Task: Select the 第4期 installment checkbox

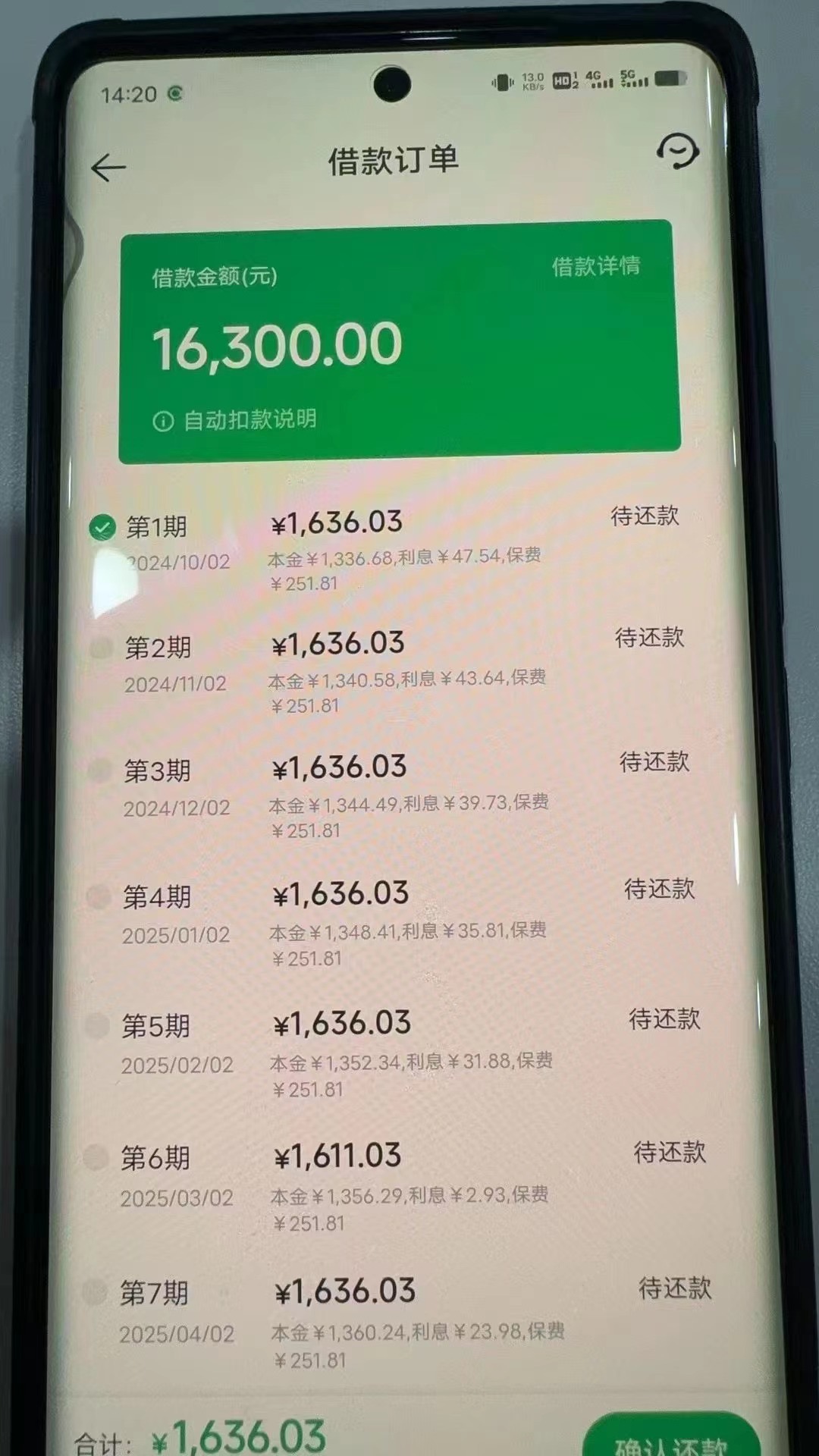Action: pos(99,897)
